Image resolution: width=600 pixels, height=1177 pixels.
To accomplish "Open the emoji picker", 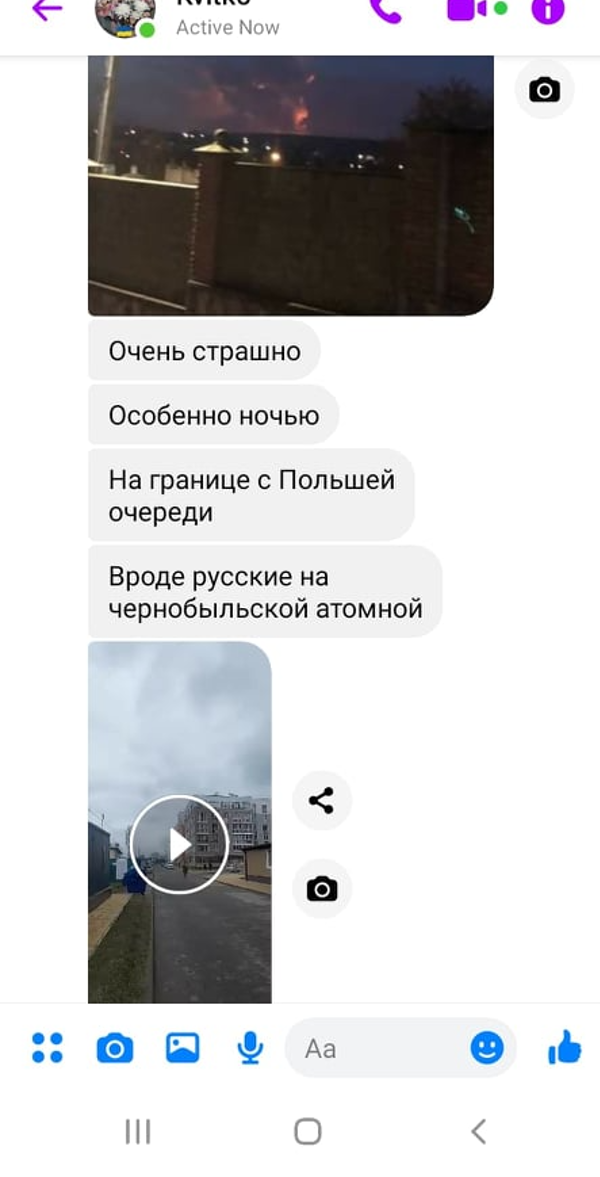I will point(487,1048).
